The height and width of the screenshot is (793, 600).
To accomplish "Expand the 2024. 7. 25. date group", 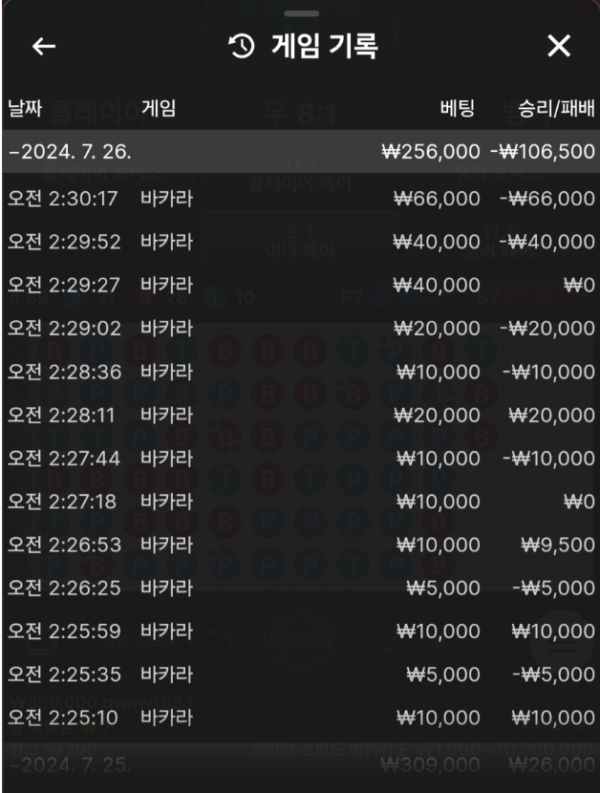I will tap(300, 768).
